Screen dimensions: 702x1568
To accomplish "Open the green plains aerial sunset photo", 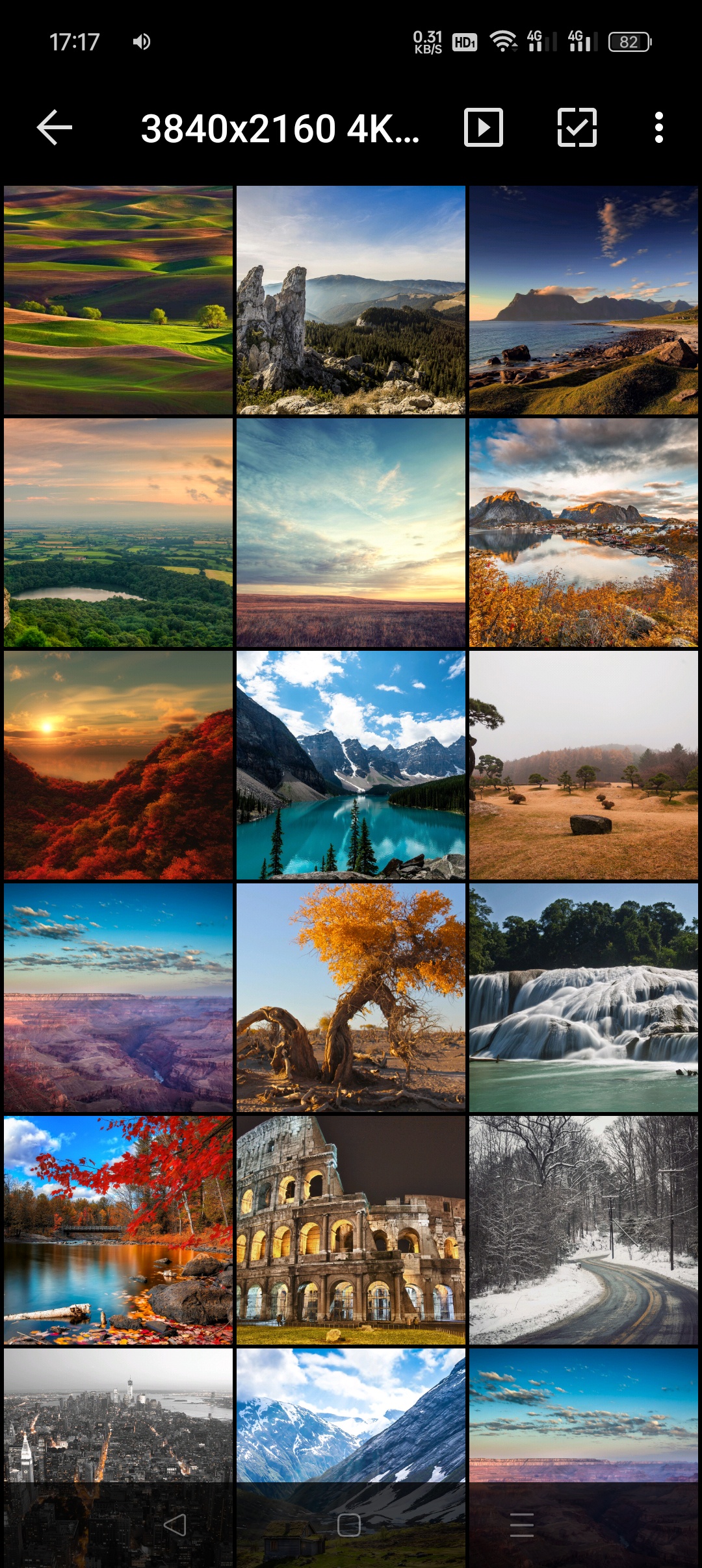I will 118,533.
